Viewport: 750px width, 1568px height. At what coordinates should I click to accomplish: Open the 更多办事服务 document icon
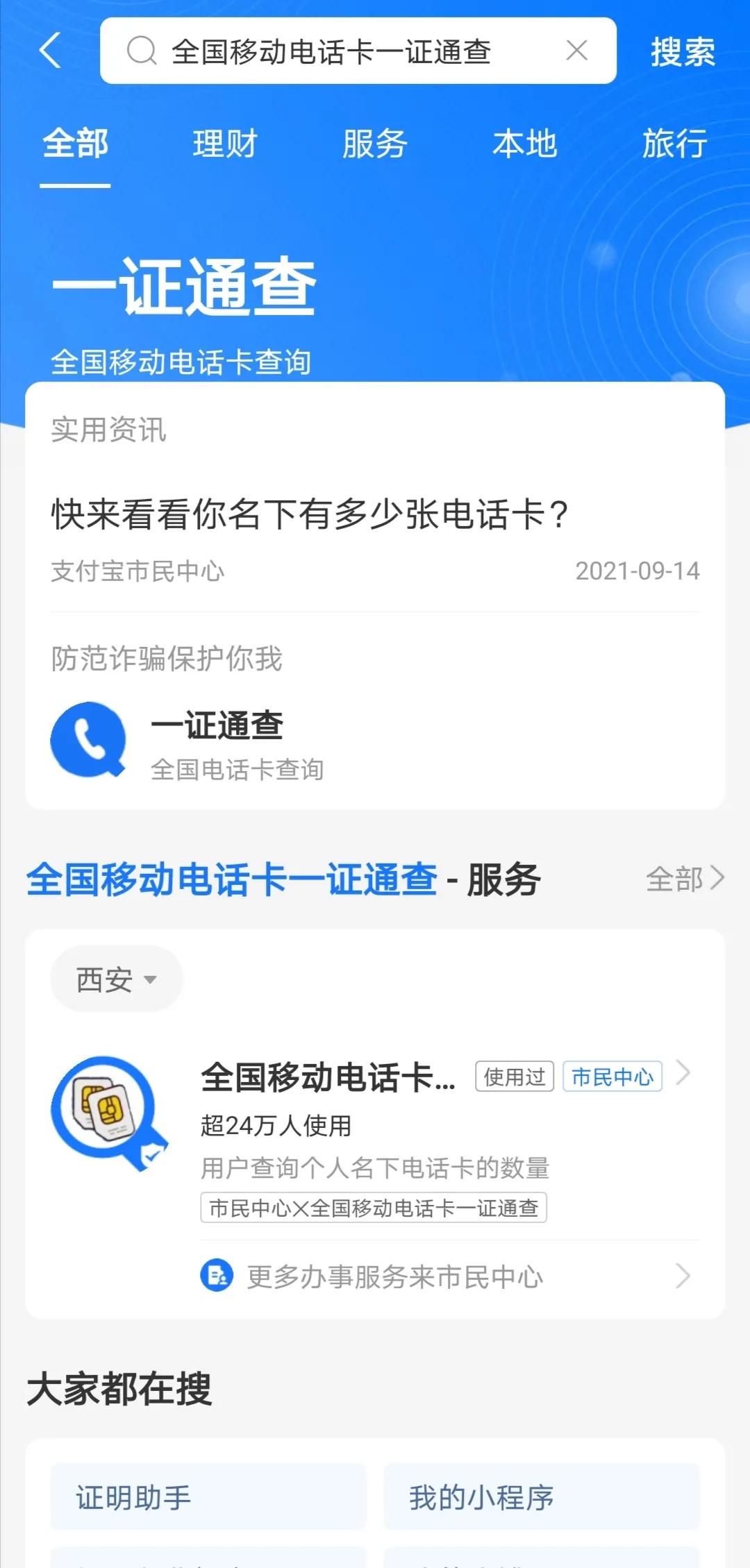(217, 1275)
